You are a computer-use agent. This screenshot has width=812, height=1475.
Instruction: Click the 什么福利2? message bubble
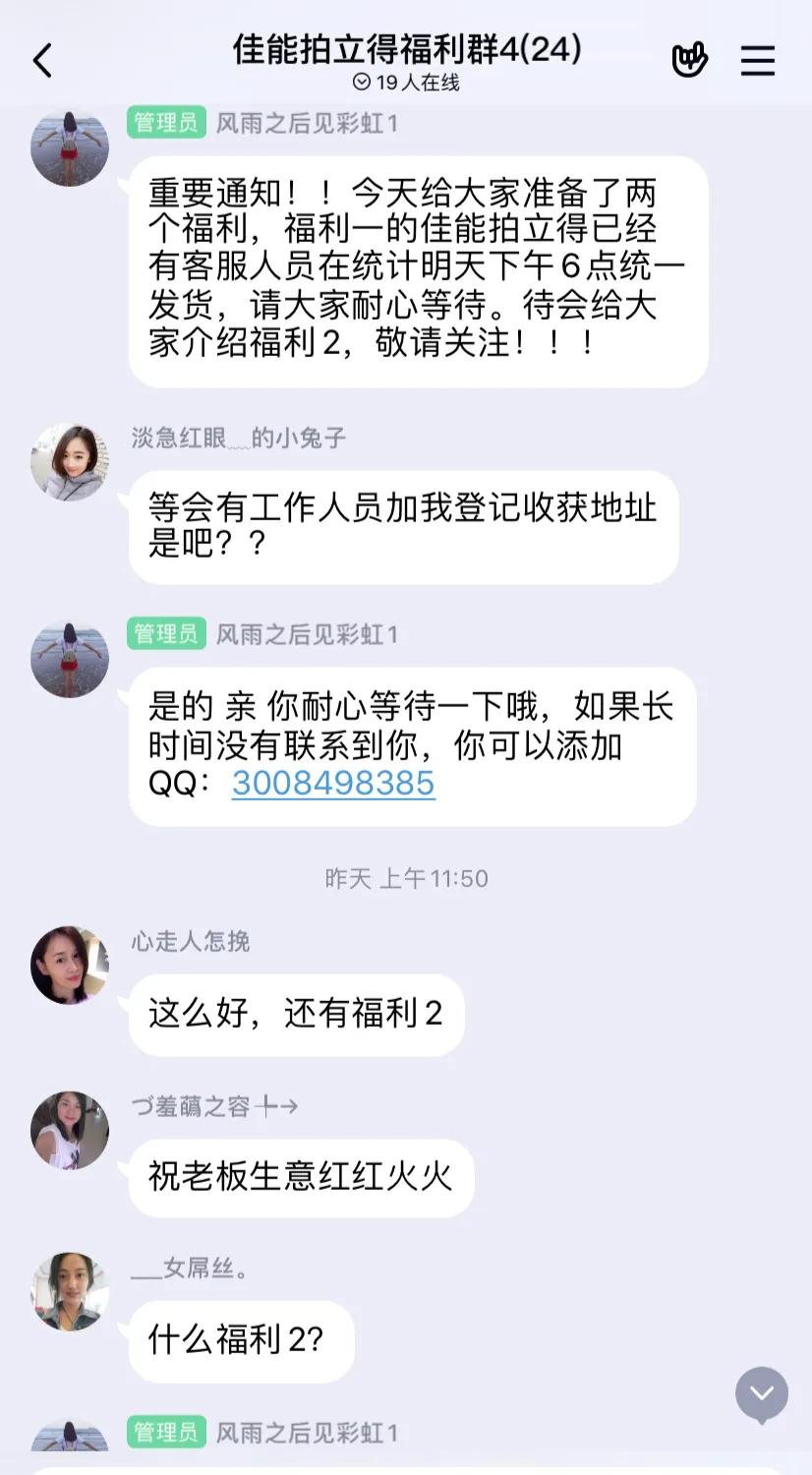[x=240, y=1340]
